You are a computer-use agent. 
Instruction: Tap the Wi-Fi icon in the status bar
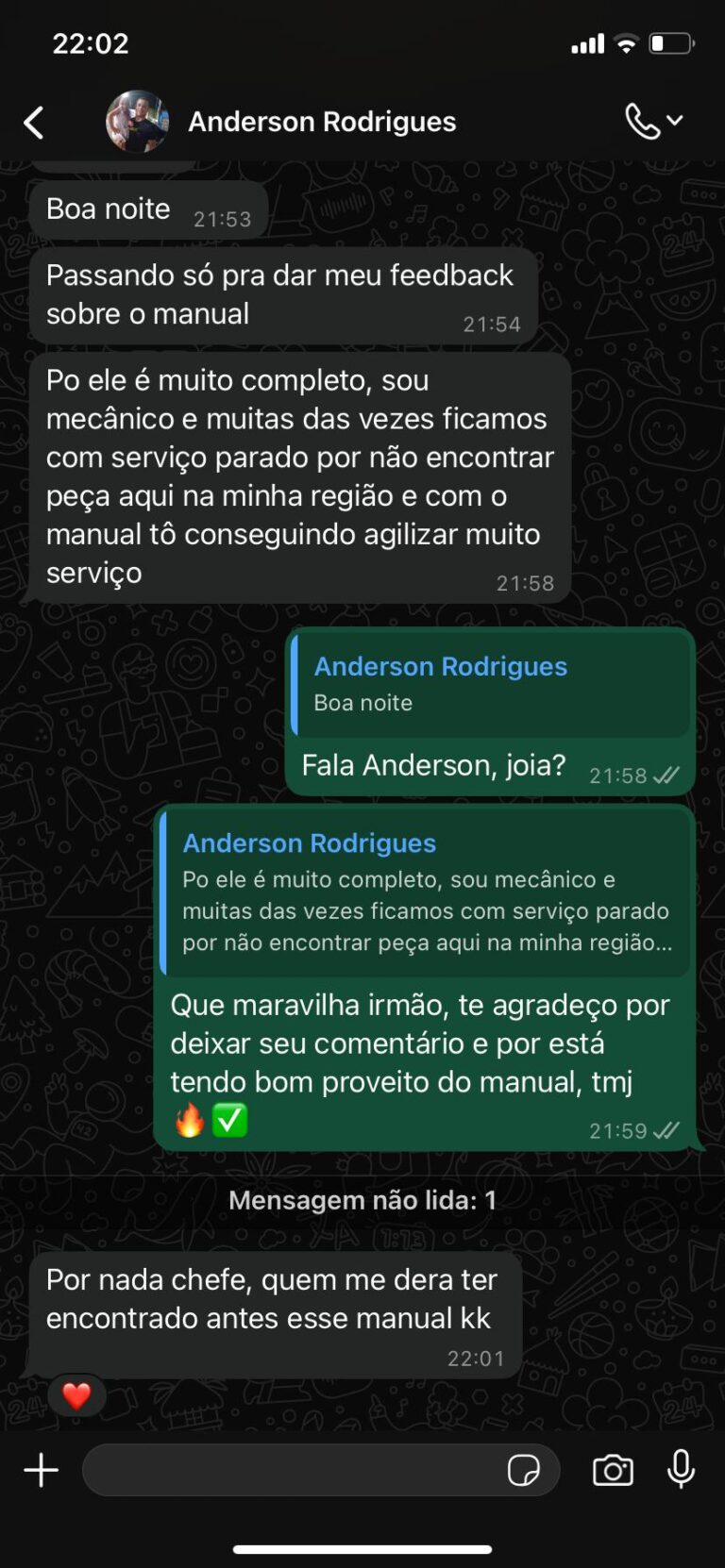(x=623, y=42)
